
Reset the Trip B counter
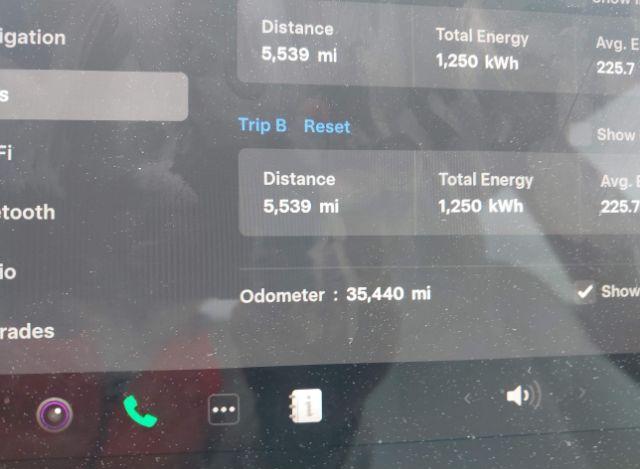pos(327,127)
